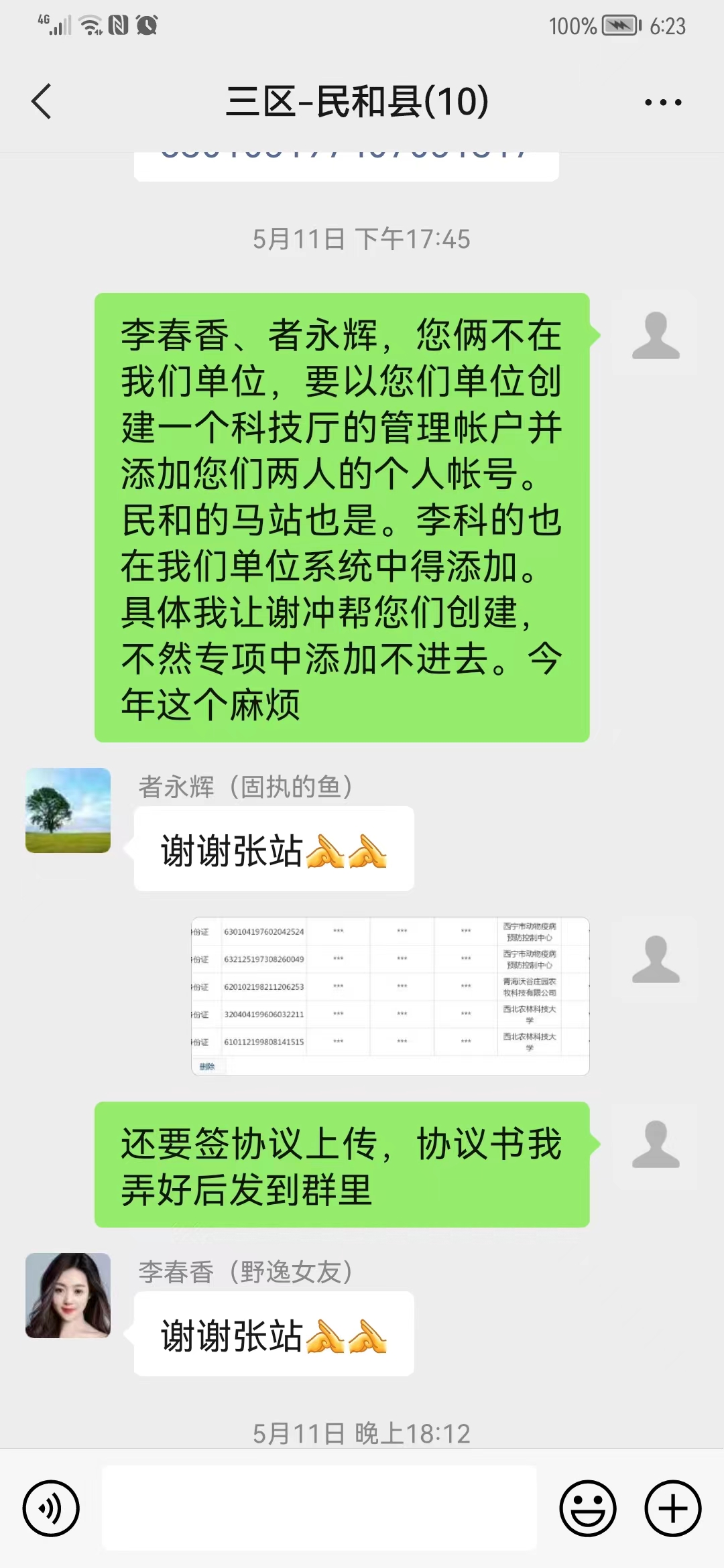Open the shared table screenshot image
This screenshot has width=724, height=1568.
[x=390, y=996]
